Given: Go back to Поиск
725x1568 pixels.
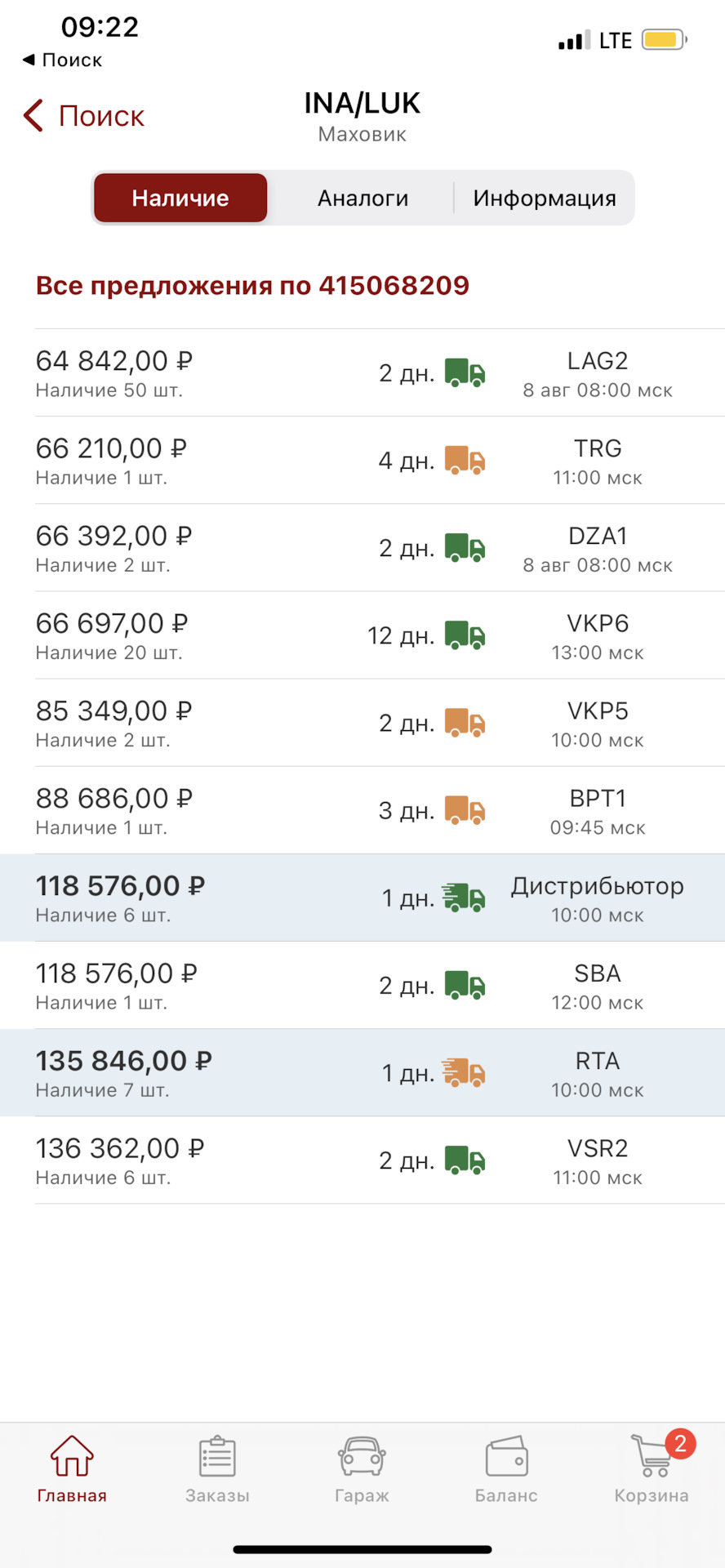Looking at the screenshot, I should 85,116.
